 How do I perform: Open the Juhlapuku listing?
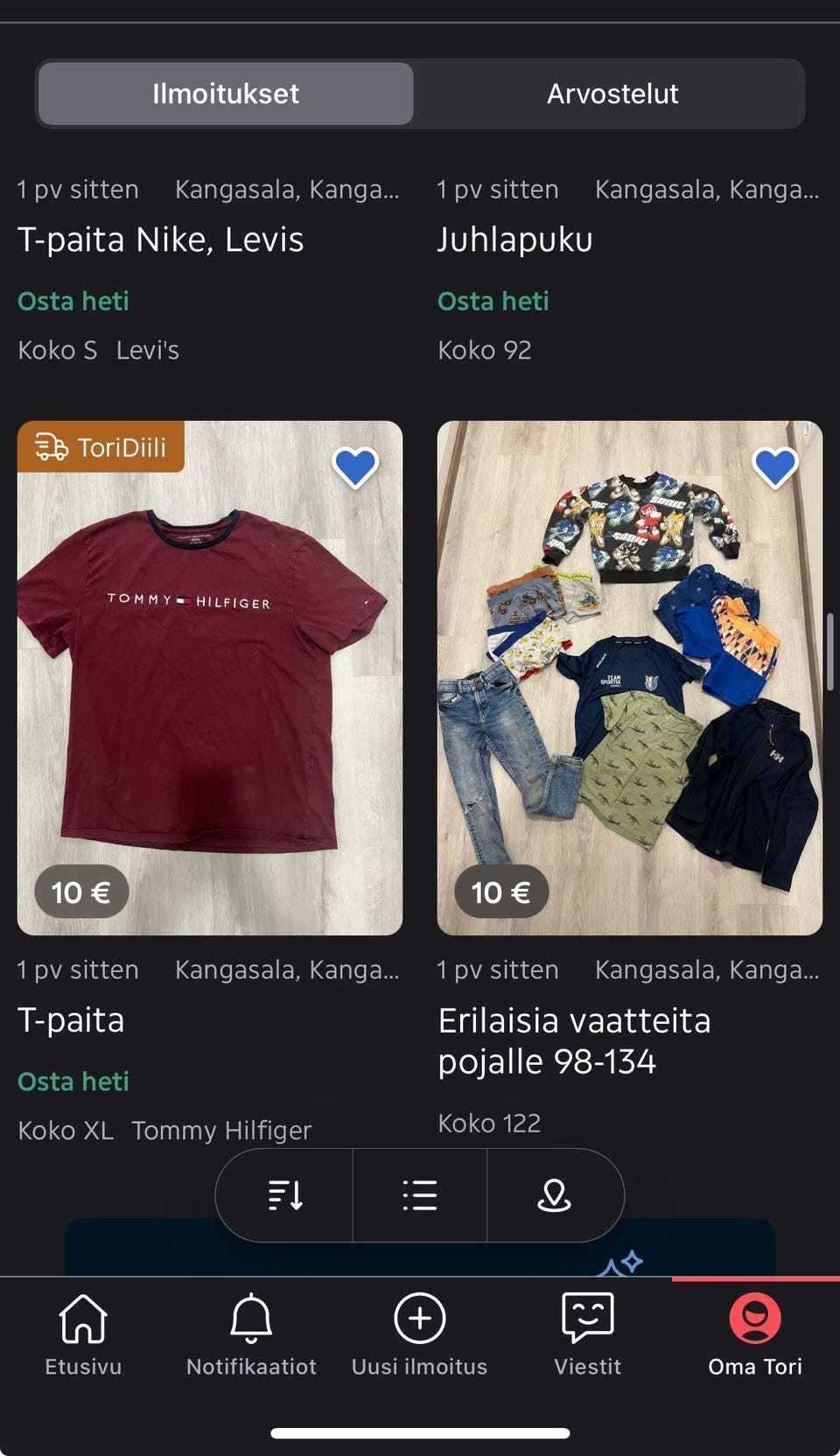515,240
